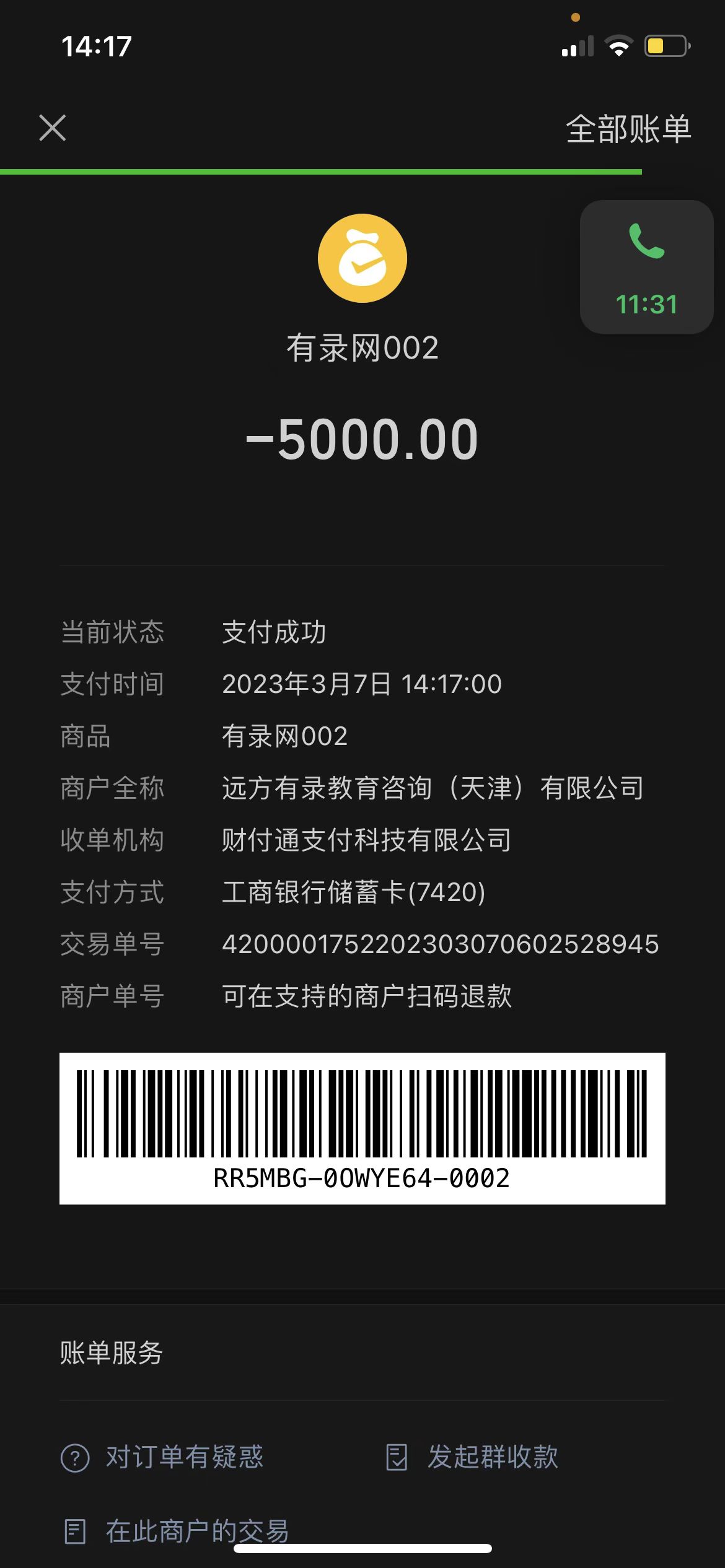Image resolution: width=725 pixels, height=1568 pixels.
Task: Start a group collection with 发起群收款
Action: 472,1457
